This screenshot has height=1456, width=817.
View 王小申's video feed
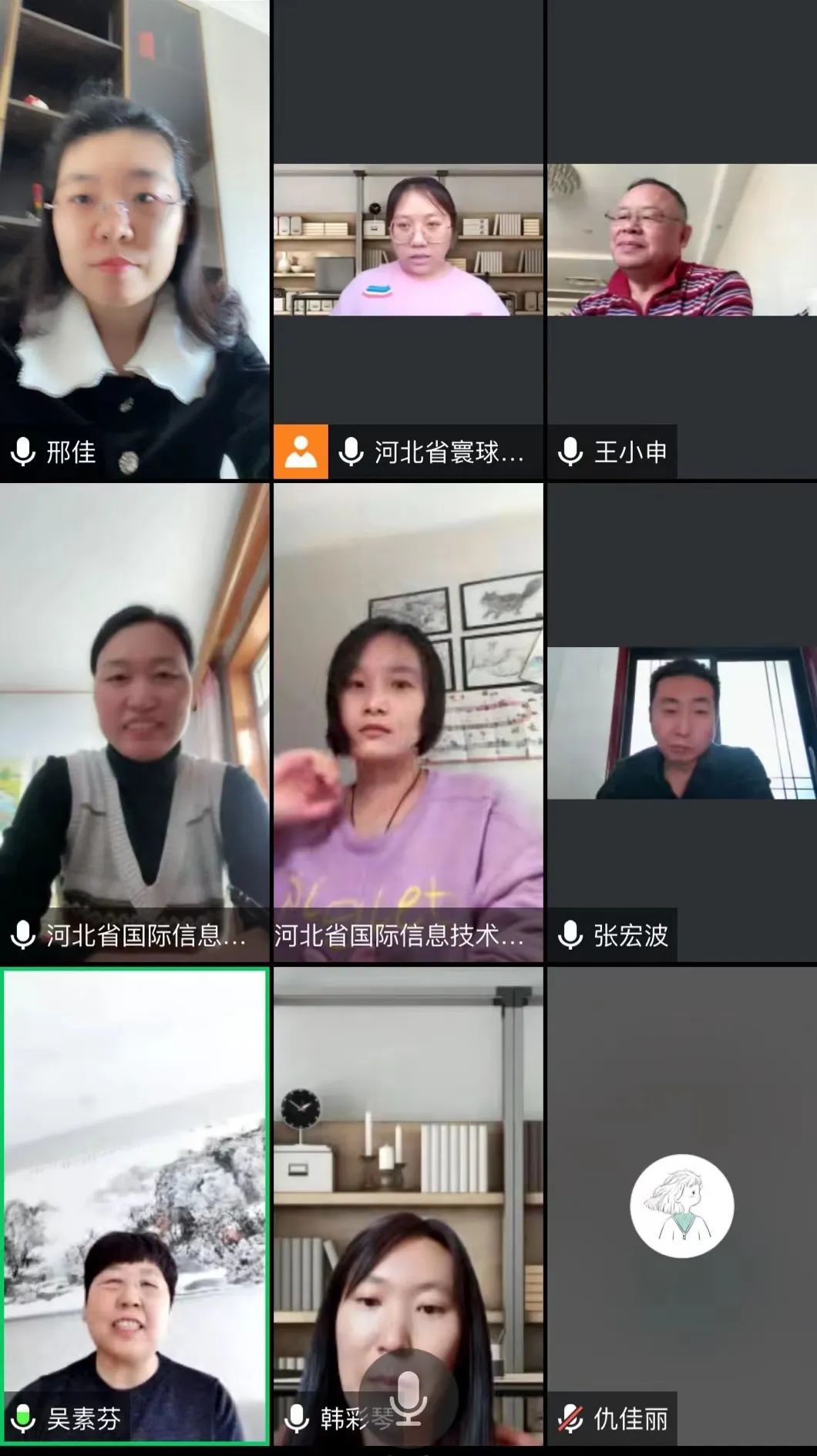point(681,240)
